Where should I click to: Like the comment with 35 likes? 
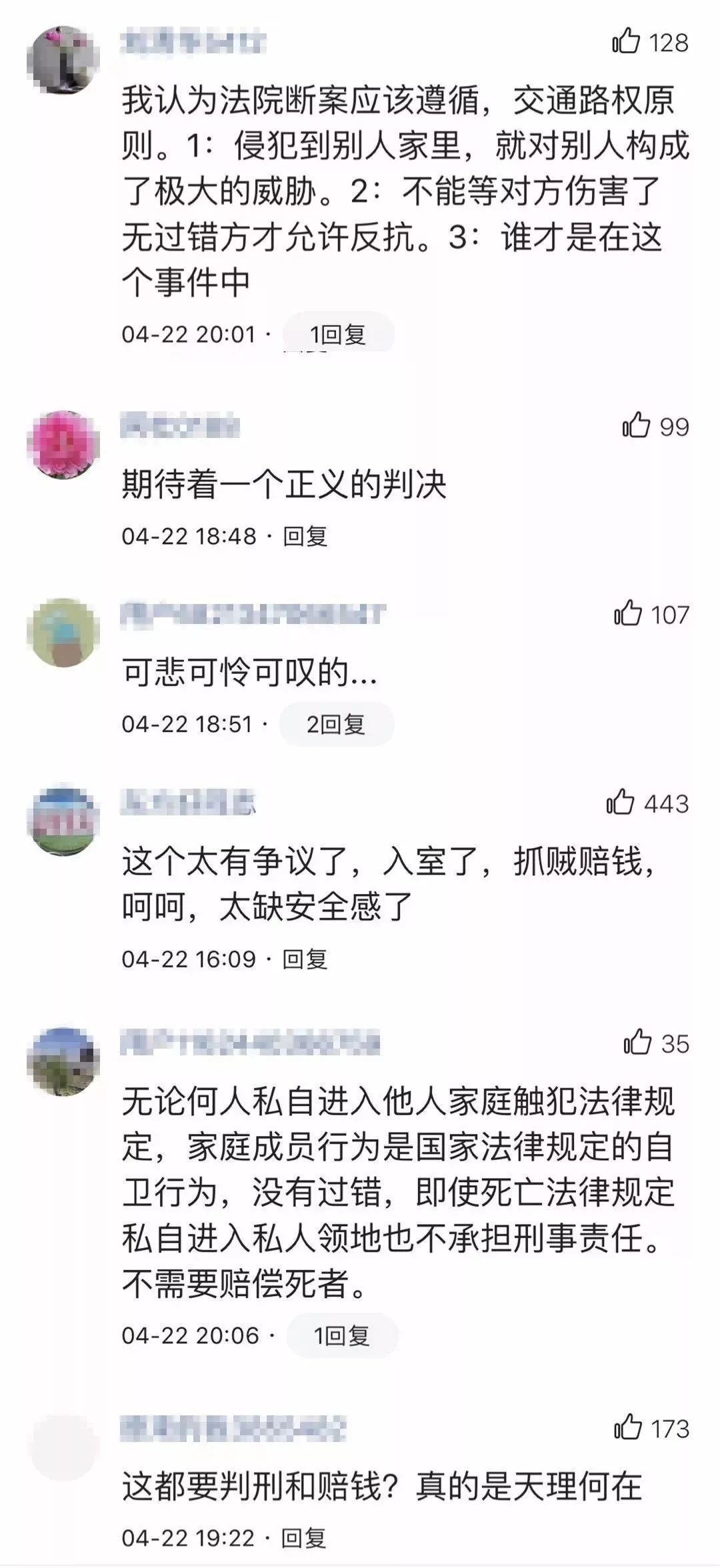point(638,1043)
